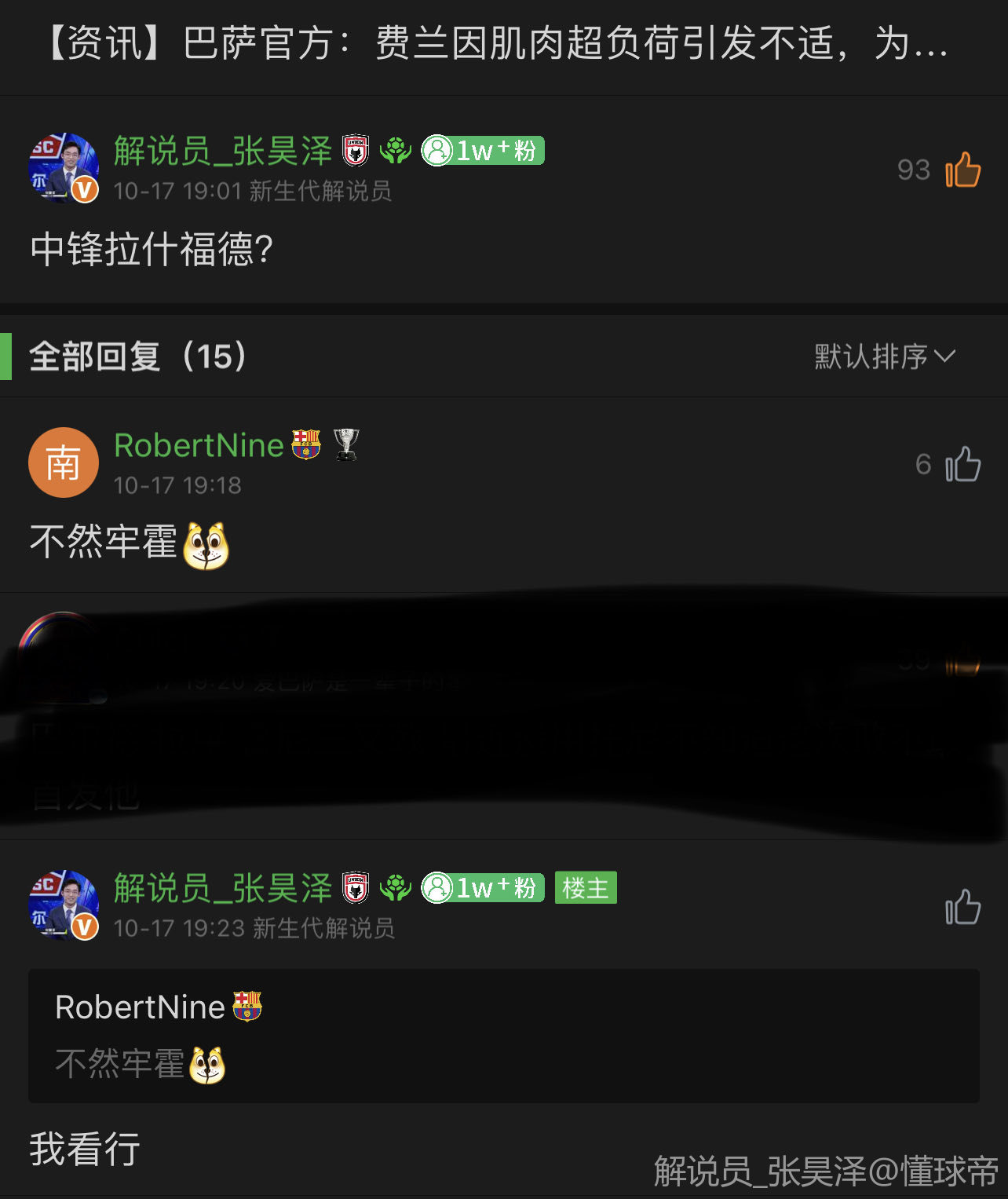Open the 默认排序 sorting dropdown
1008x1199 pixels.
point(885,356)
